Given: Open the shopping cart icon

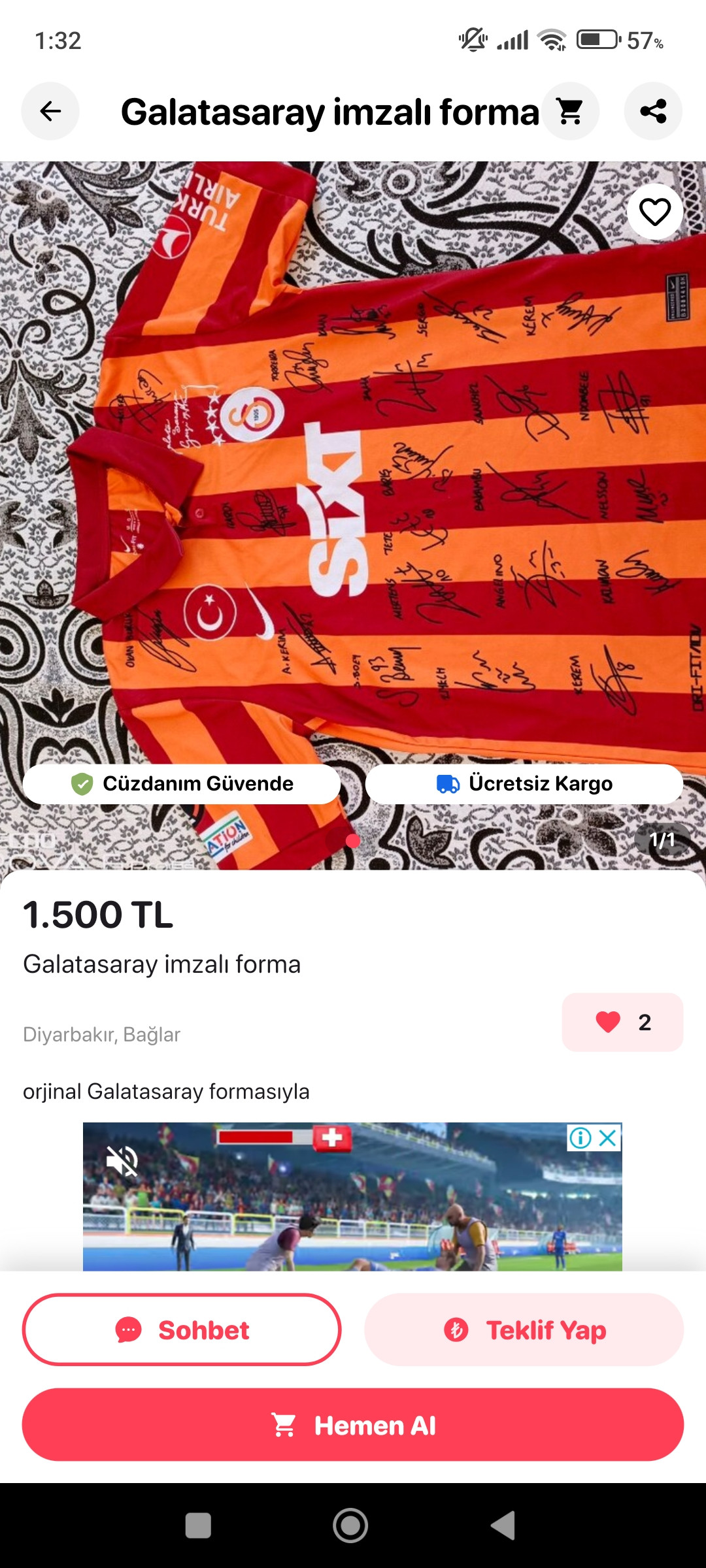Looking at the screenshot, I should 571,111.
